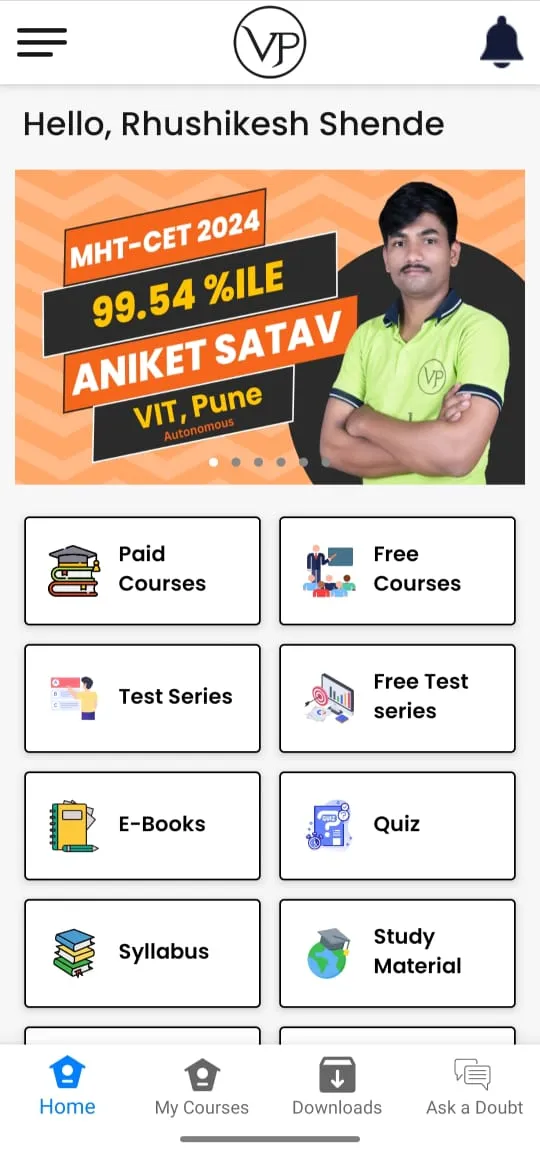Open the hamburger drawer menu
Screen dimensions: 540x1153
pos(42,42)
